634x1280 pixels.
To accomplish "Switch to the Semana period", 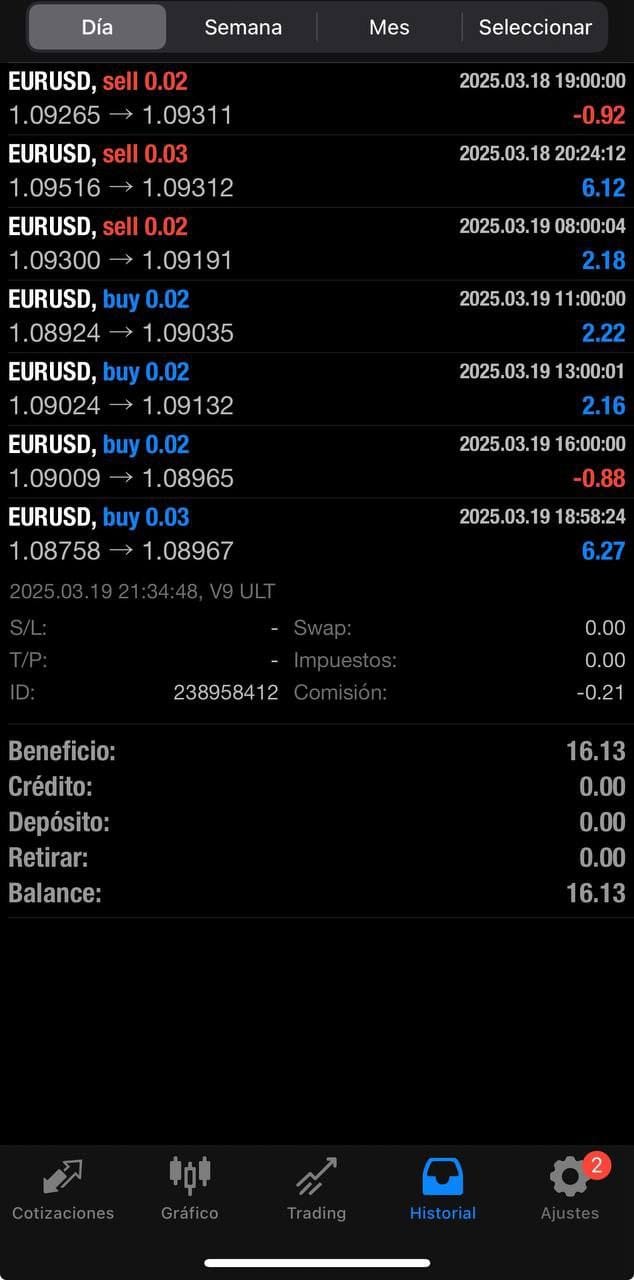I will (243, 27).
